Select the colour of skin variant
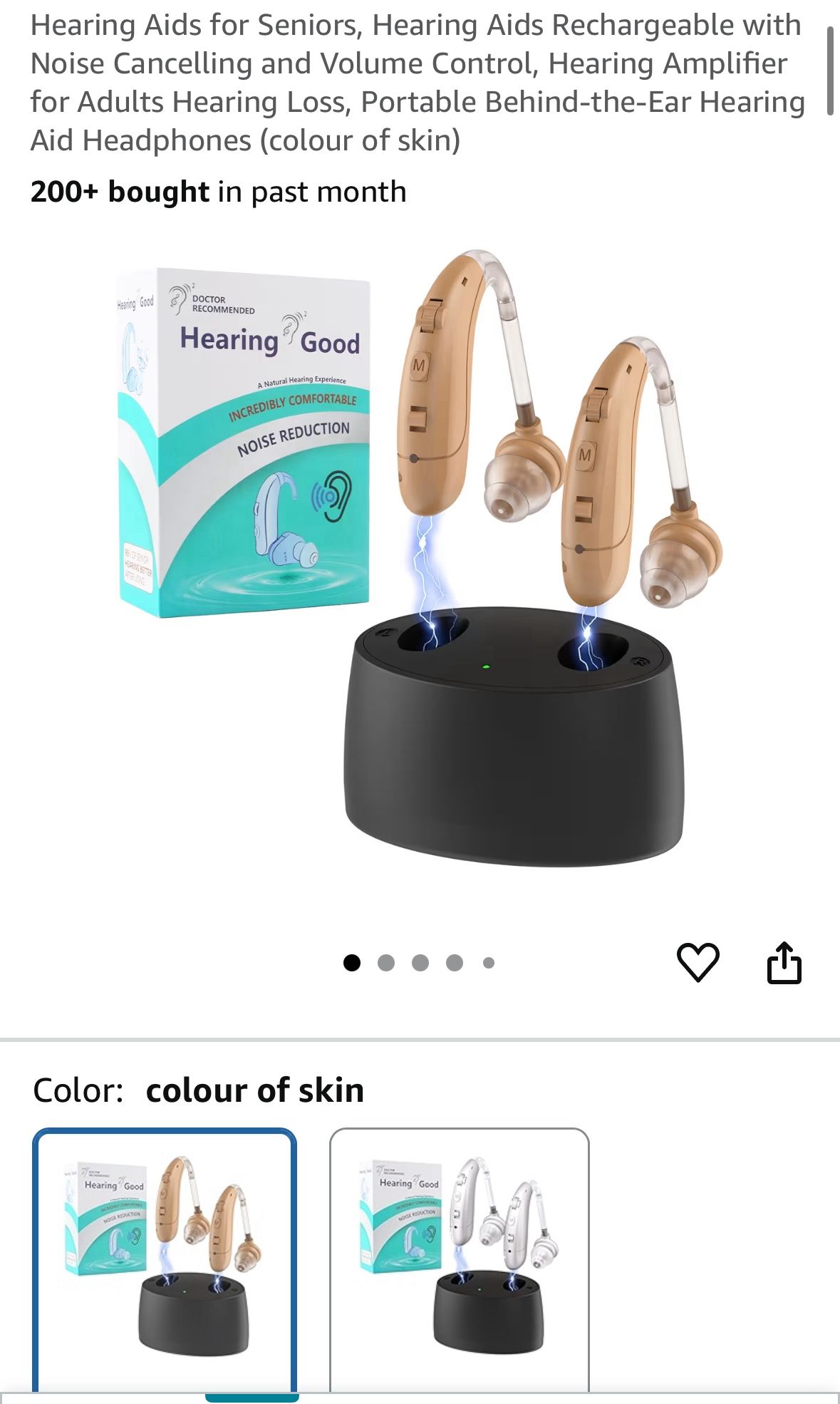Image resolution: width=840 pixels, height=1404 pixels. tap(165, 1259)
